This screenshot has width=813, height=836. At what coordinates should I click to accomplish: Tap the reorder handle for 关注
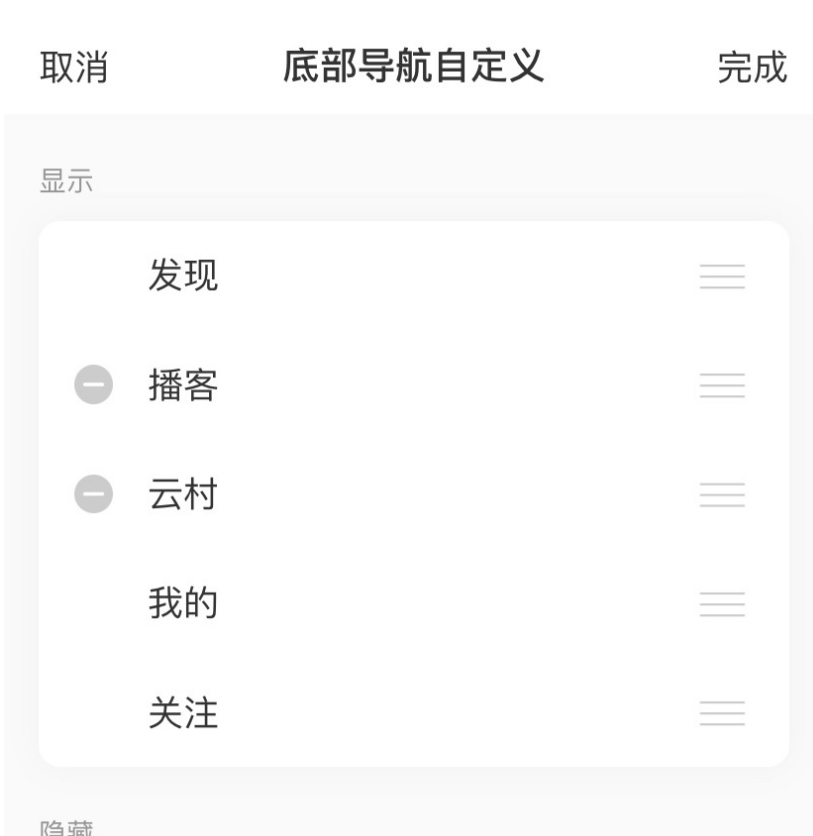tap(722, 713)
